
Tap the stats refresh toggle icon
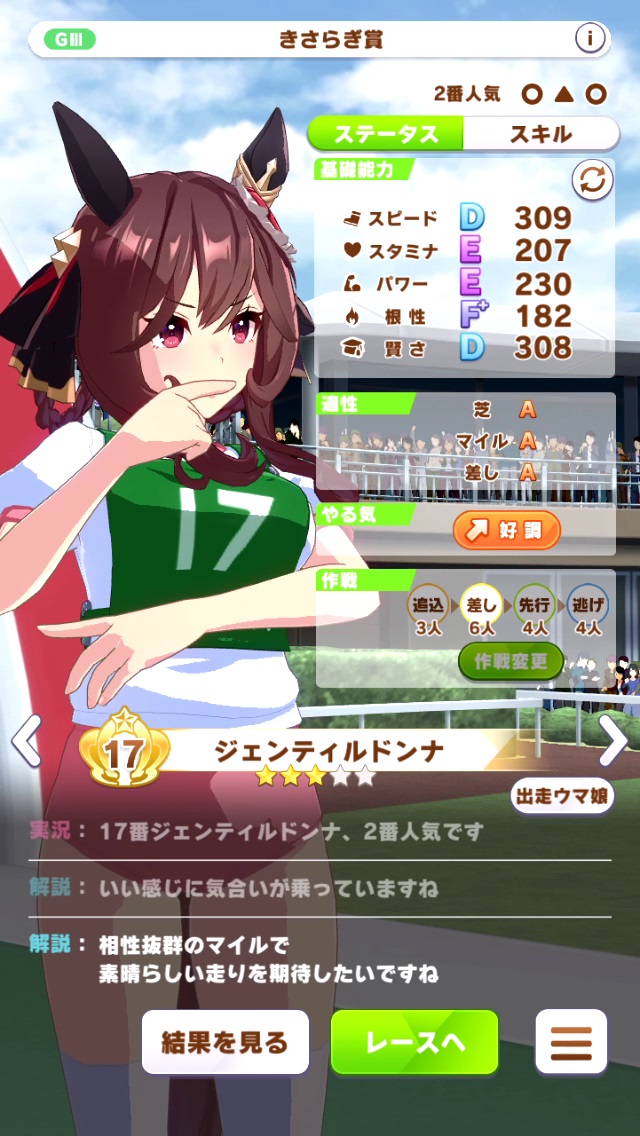tap(592, 181)
